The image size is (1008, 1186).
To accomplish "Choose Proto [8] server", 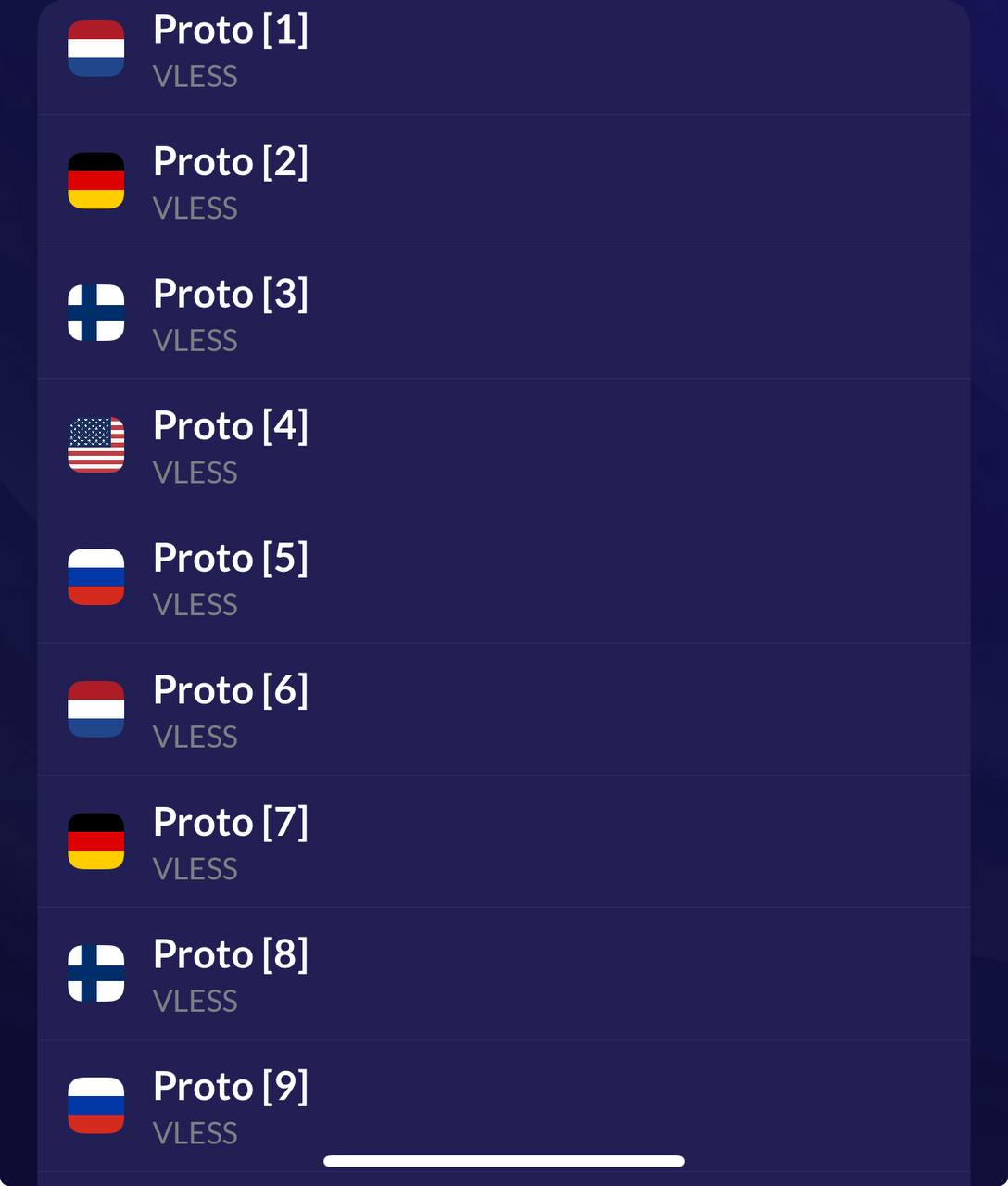I will pyautogui.click(x=504, y=974).
